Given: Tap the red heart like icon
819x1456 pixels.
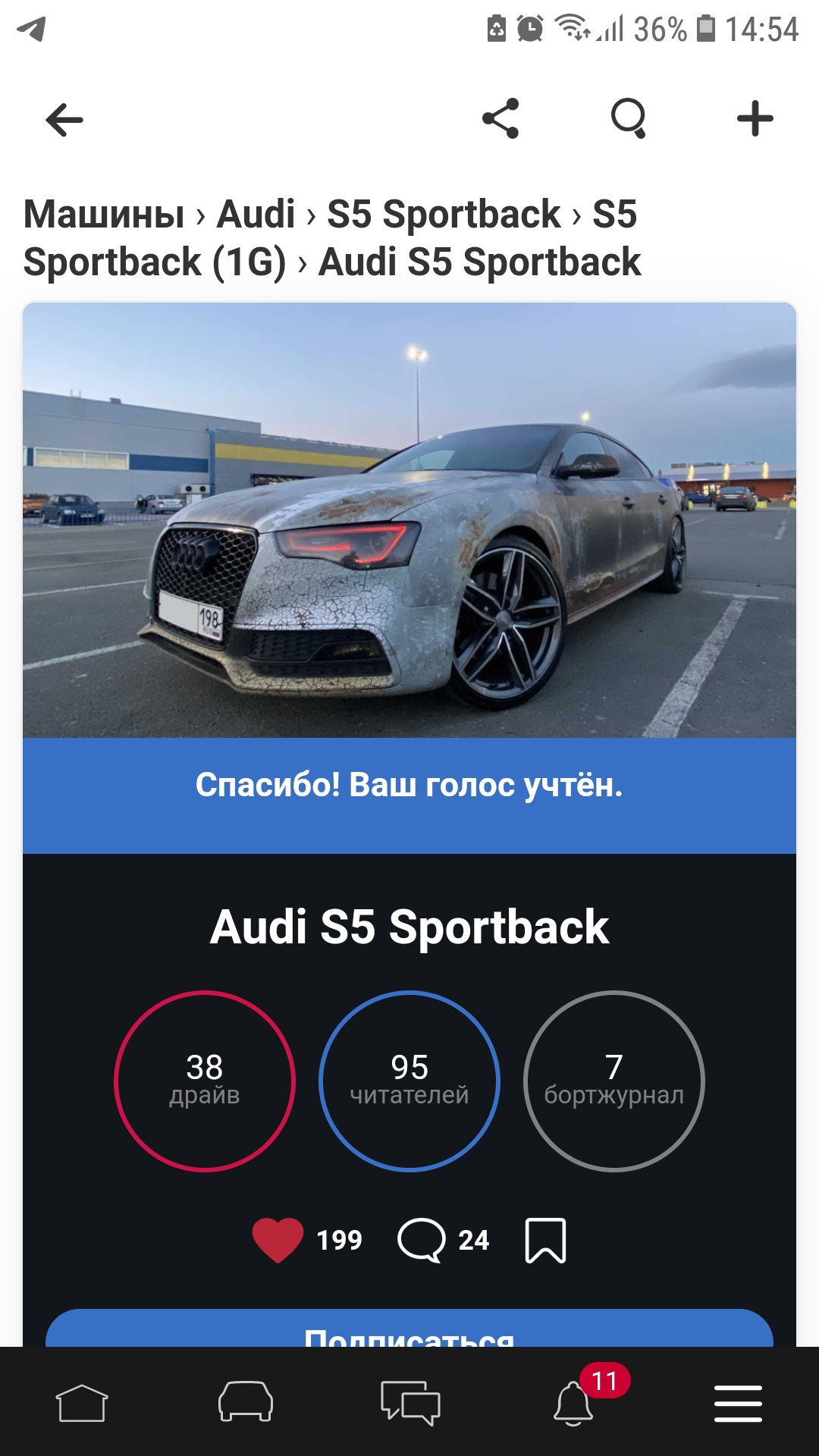Looking at the screenshot, I should pos(278,1240).
